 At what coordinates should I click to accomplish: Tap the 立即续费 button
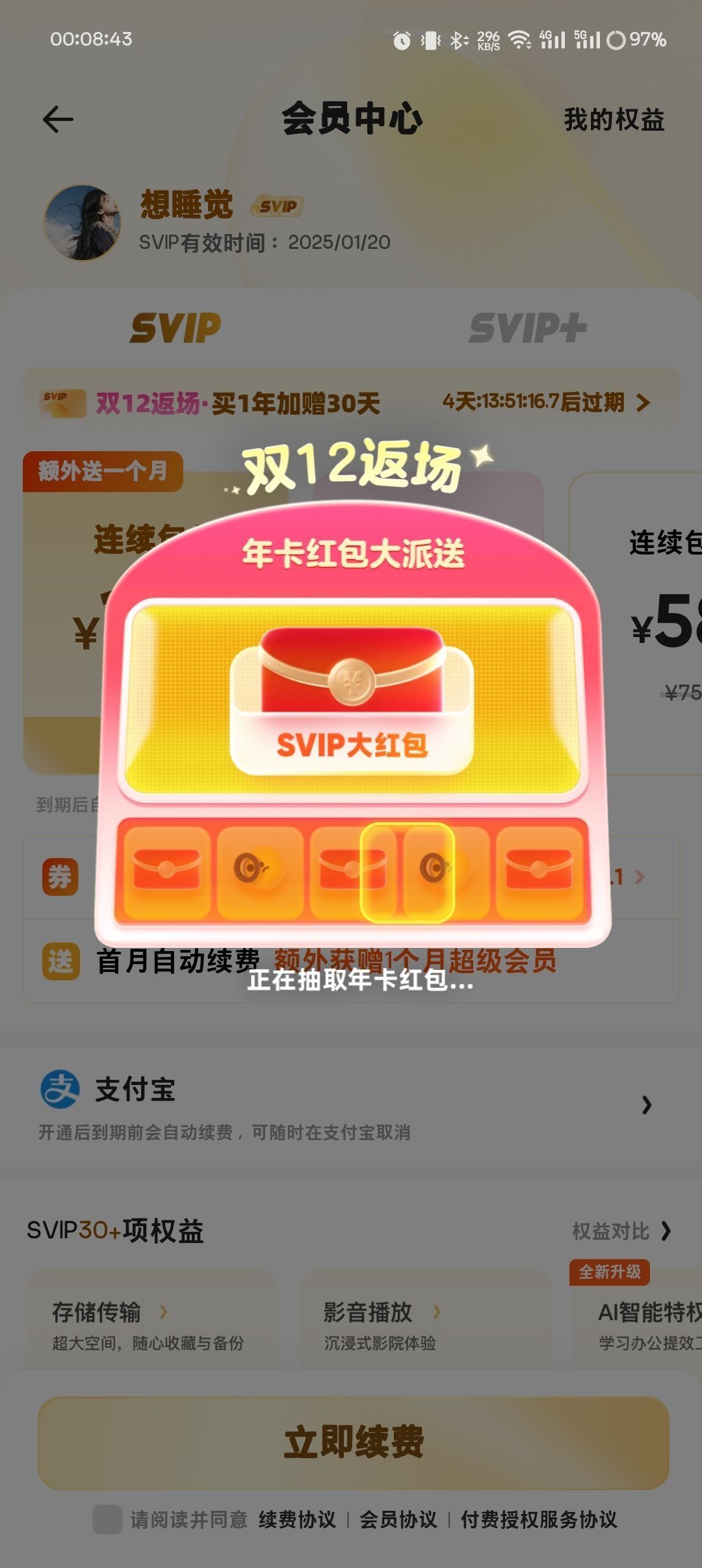point(354,1443)
